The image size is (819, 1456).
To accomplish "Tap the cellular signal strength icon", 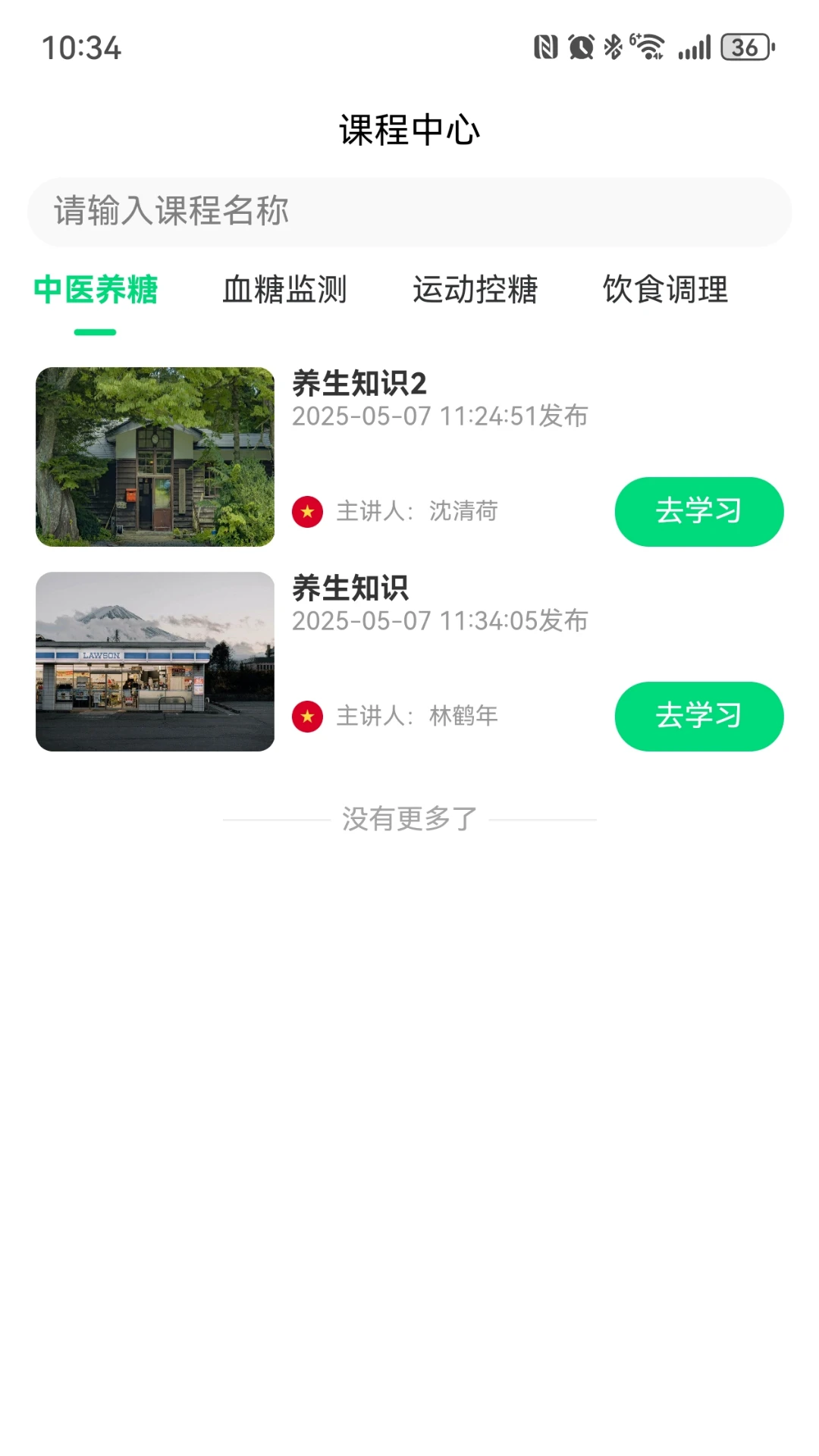I will pos(695,46).
